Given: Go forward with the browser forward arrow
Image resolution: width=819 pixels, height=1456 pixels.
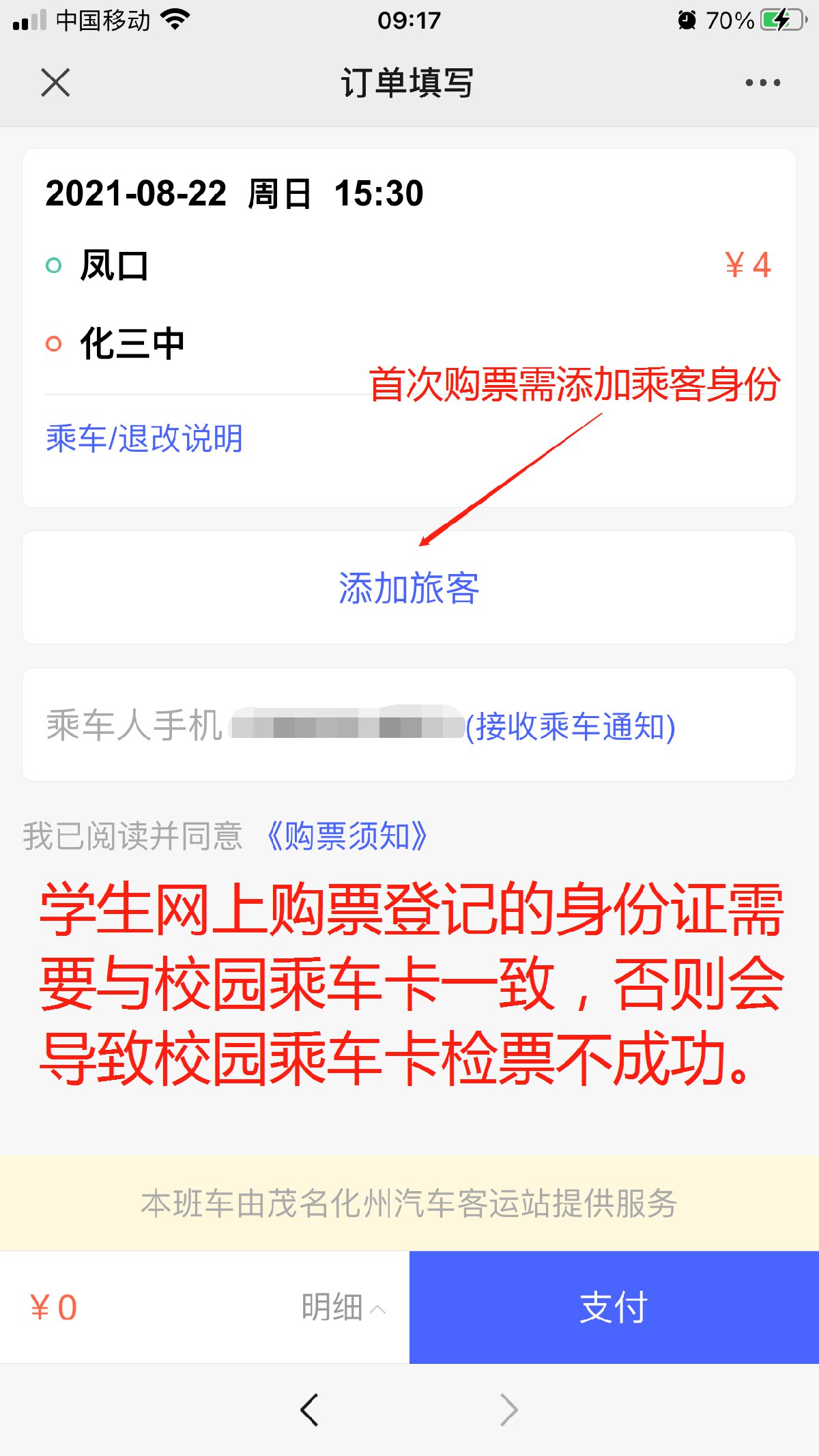Looking at the screenshot, I should click(x=508, y=1410).
